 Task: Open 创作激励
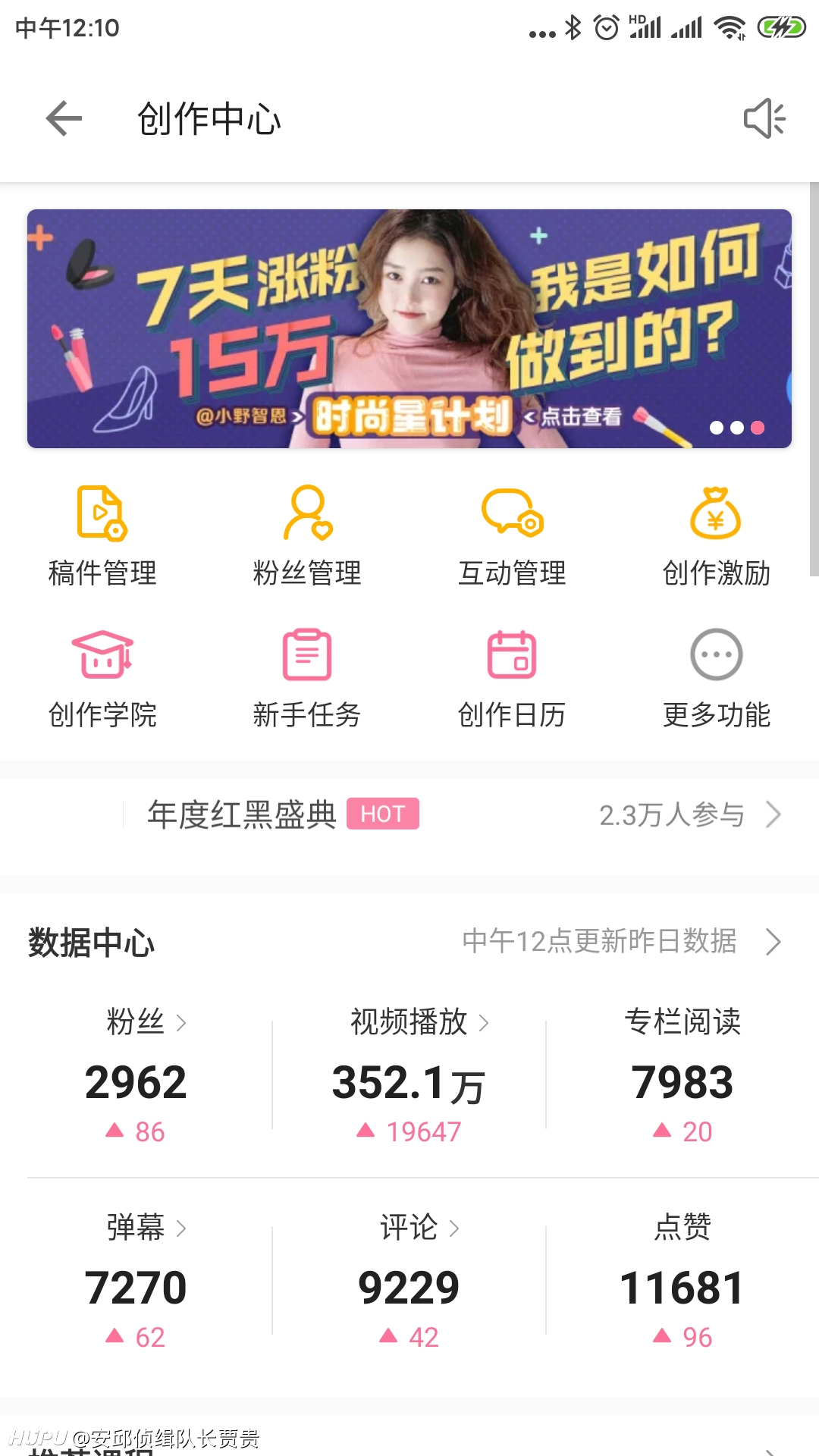(x=717, y=535)
